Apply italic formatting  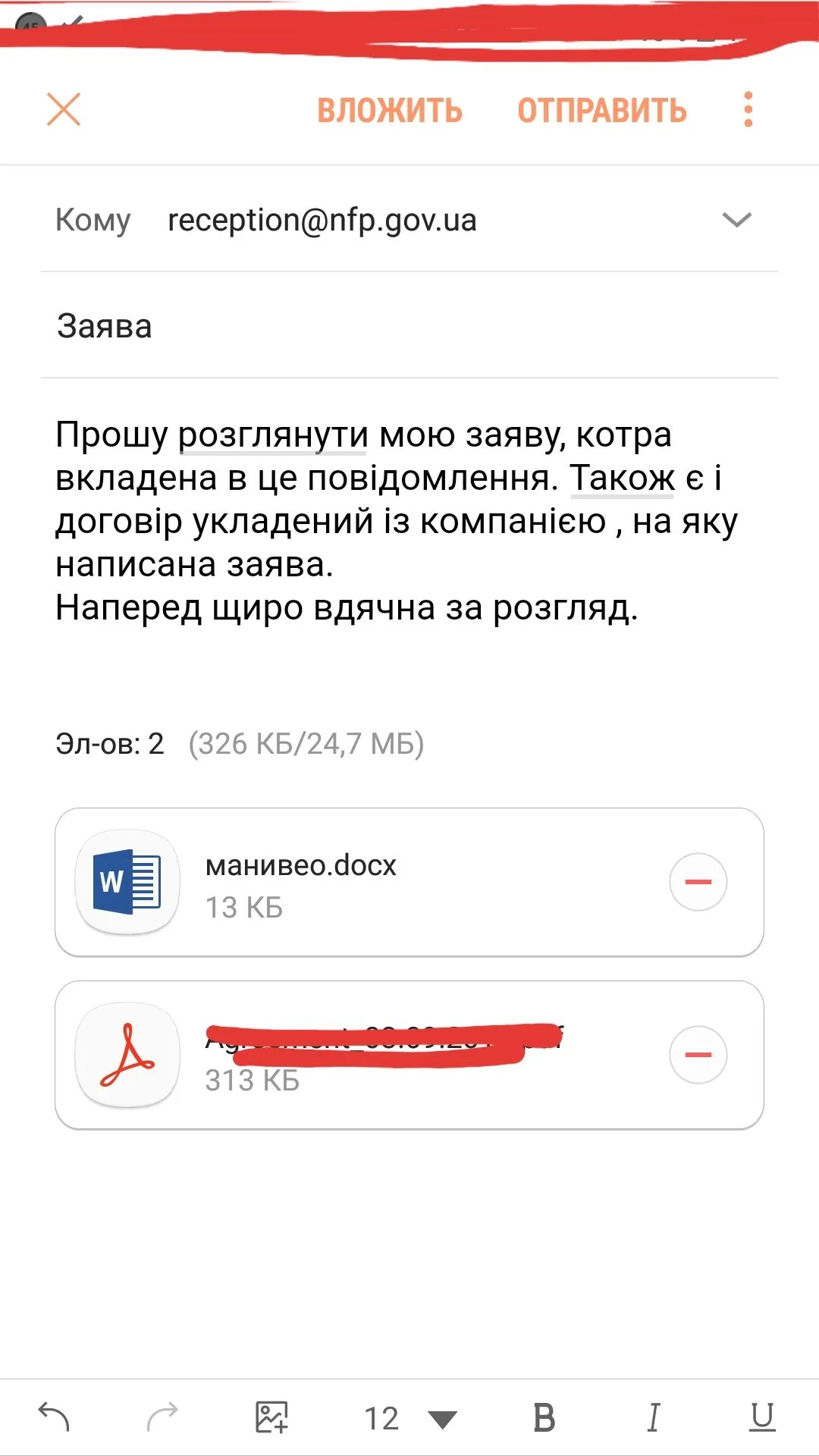point(653,1417)
